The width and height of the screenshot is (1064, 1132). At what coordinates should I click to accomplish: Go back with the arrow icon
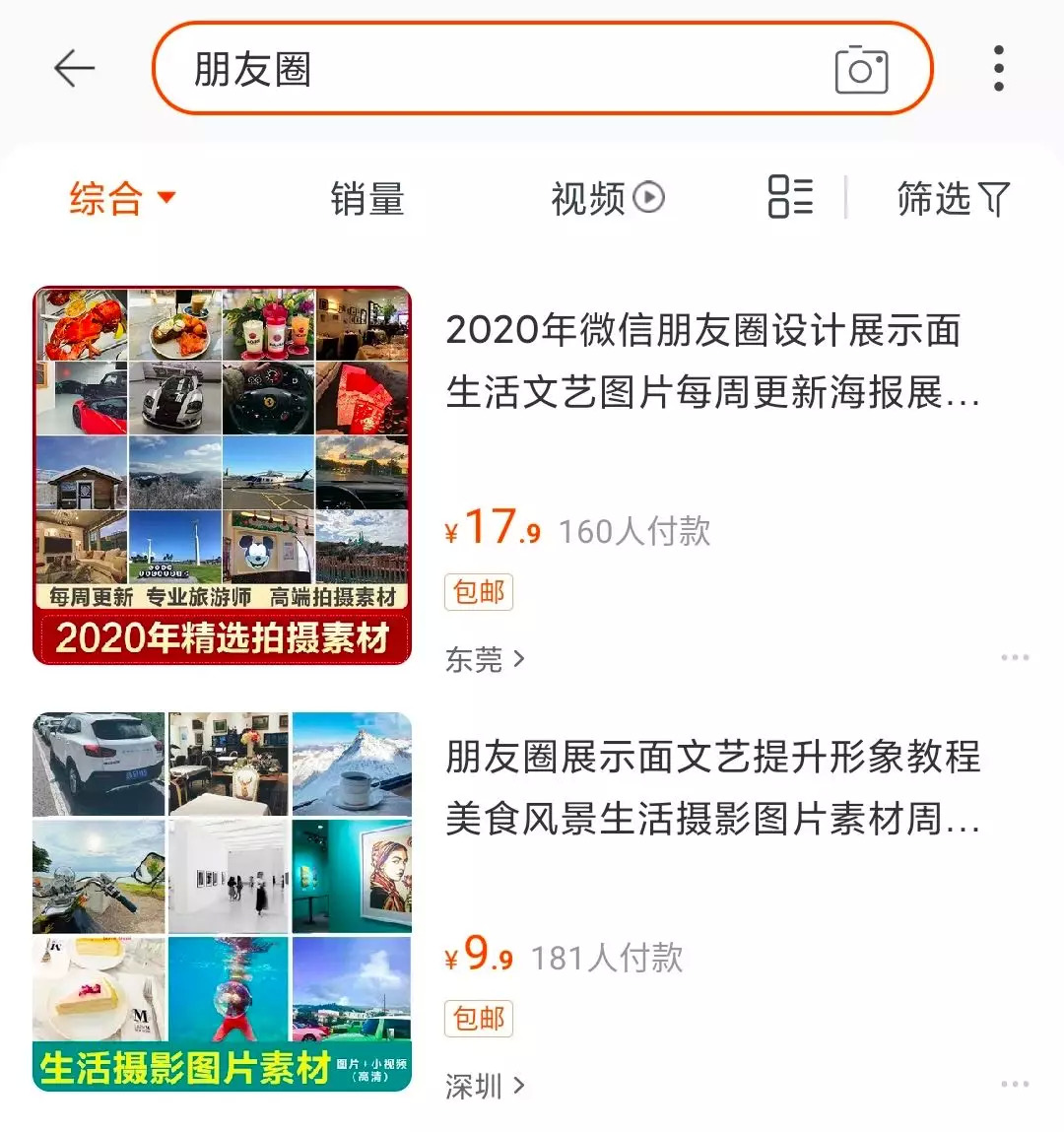74,69
